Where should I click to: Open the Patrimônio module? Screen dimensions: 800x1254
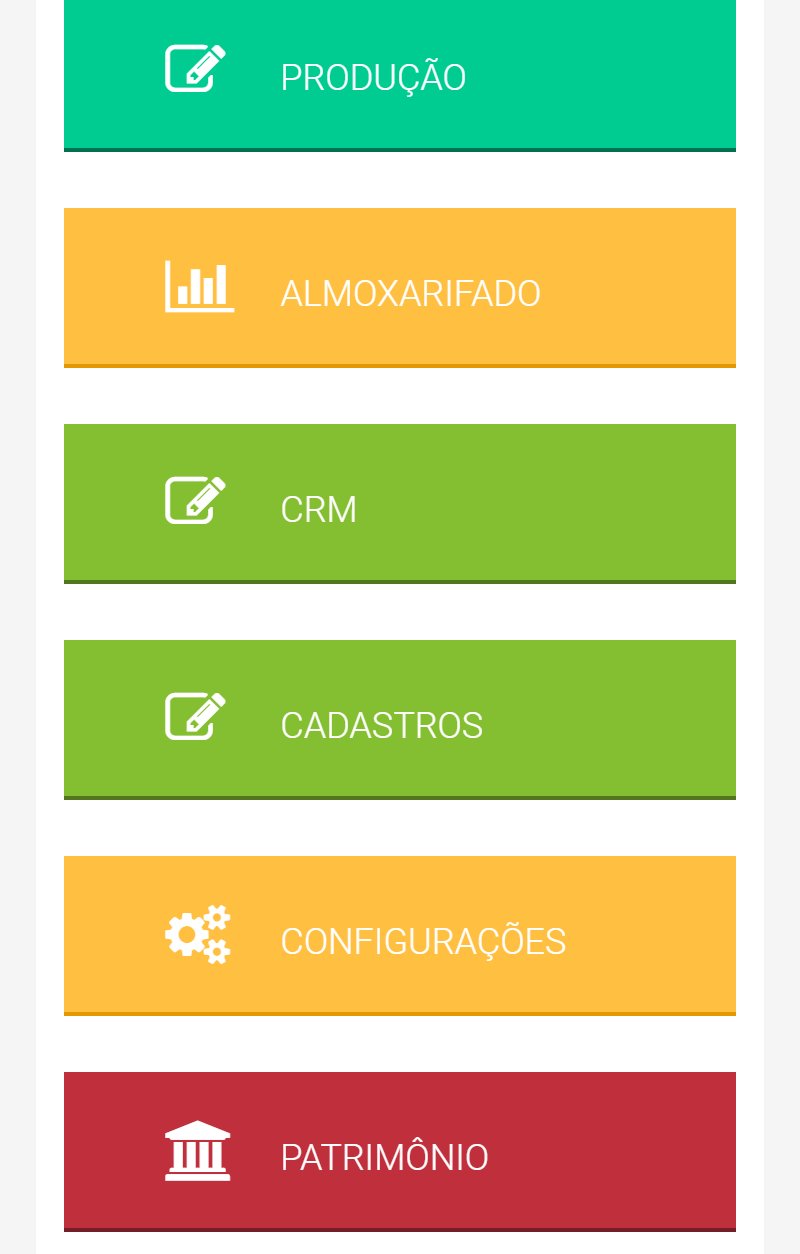click(x=400, y=1152)
